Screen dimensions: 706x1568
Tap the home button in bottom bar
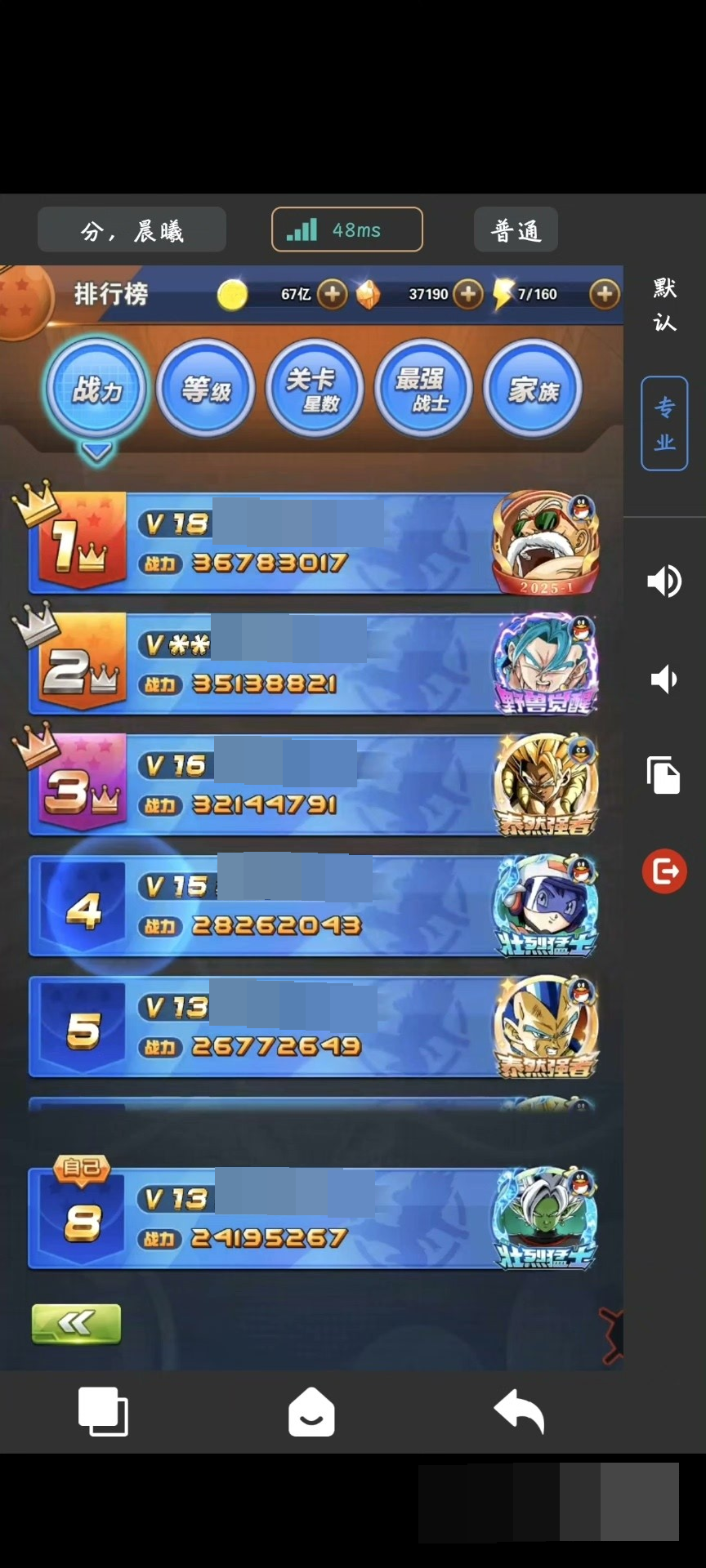311,1411
